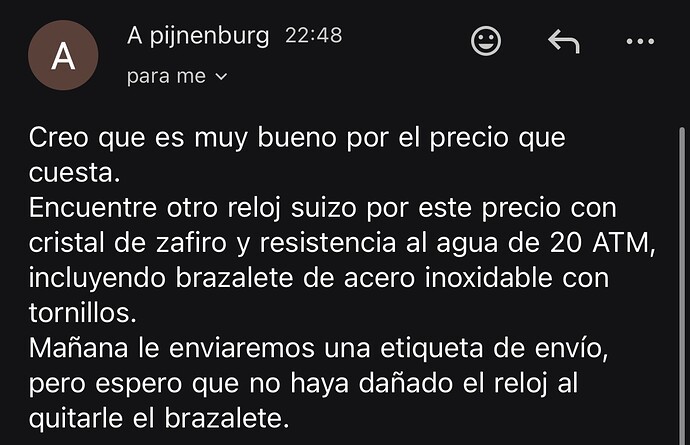Open A pijnenburg's sender avatar
The height and width of the screenshot is (445, 690).
tap(63, 56)
